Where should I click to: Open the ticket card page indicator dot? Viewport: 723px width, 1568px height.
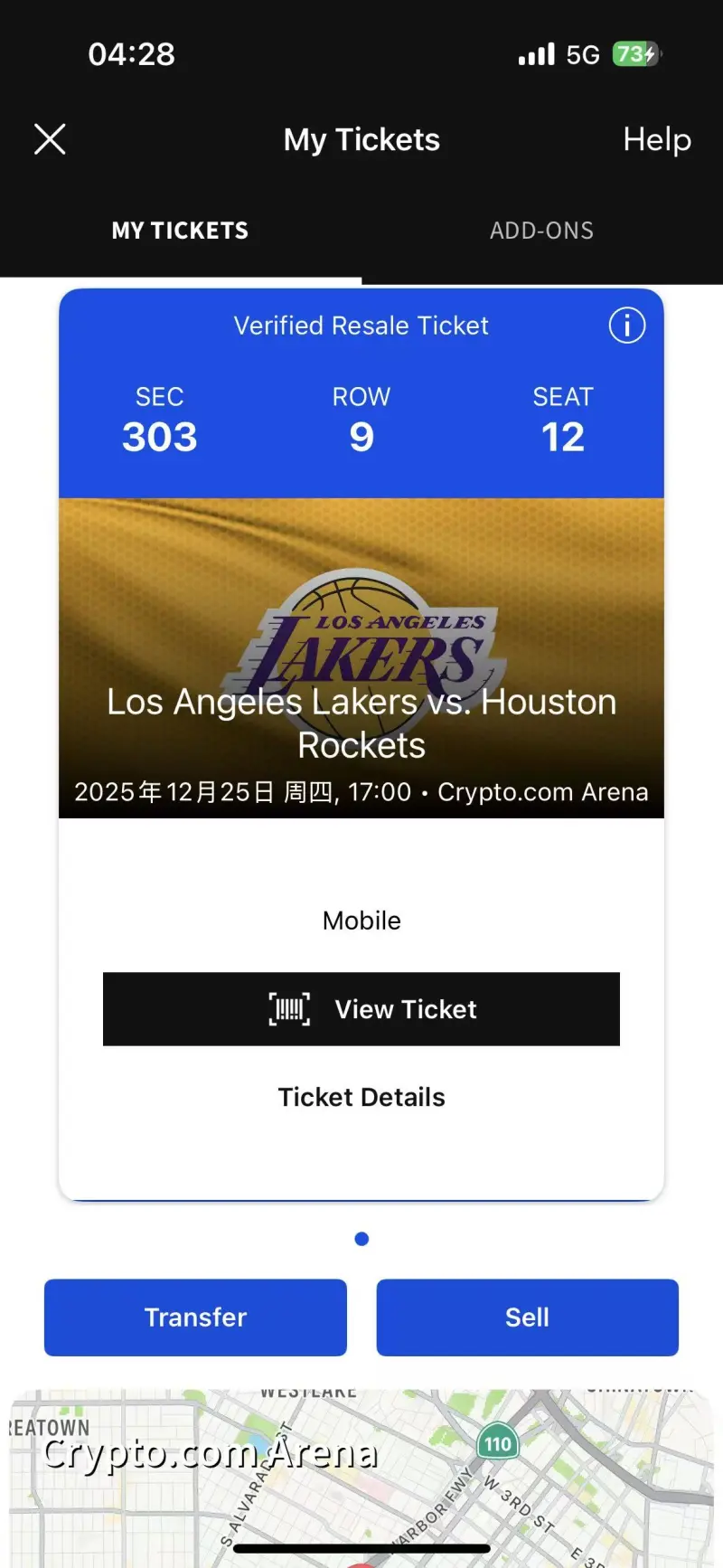point(361,1238)
